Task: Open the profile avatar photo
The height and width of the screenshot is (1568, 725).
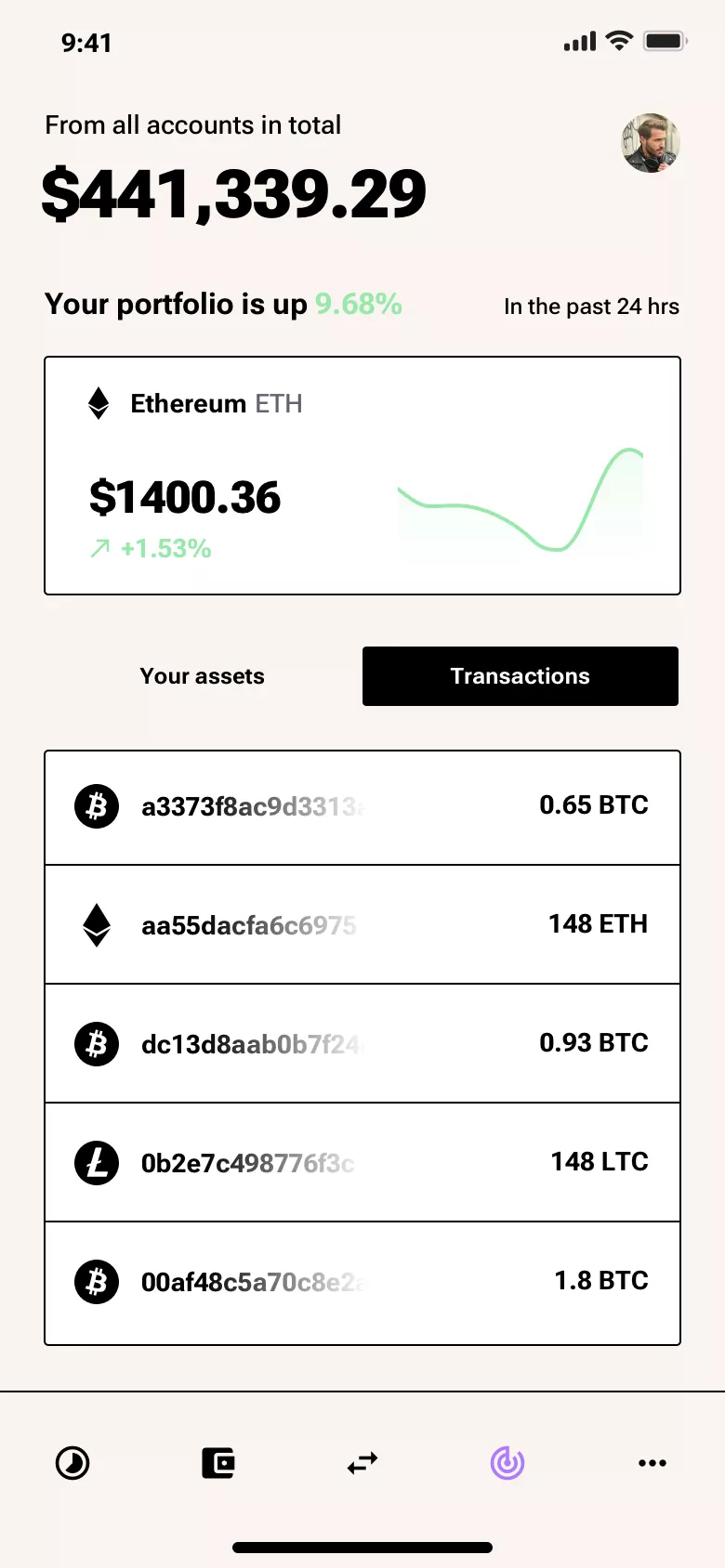Action: click(x=651, y=144)
